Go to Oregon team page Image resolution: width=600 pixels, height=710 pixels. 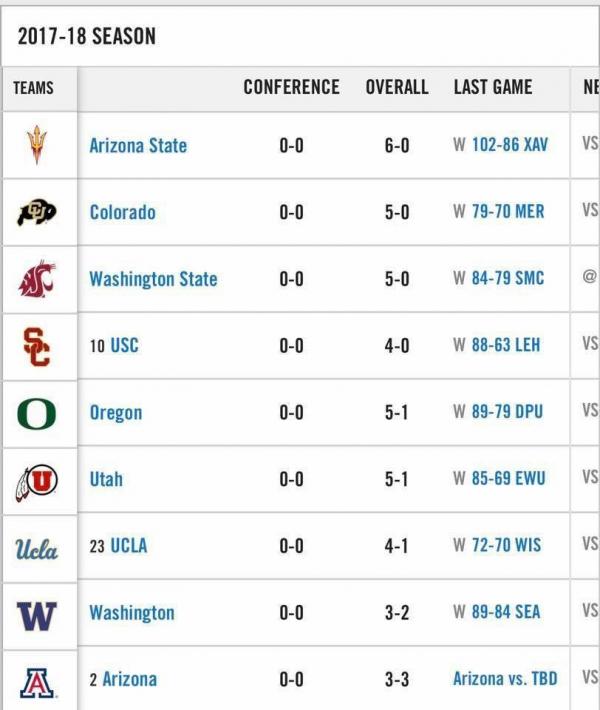[x=116, y=412]
